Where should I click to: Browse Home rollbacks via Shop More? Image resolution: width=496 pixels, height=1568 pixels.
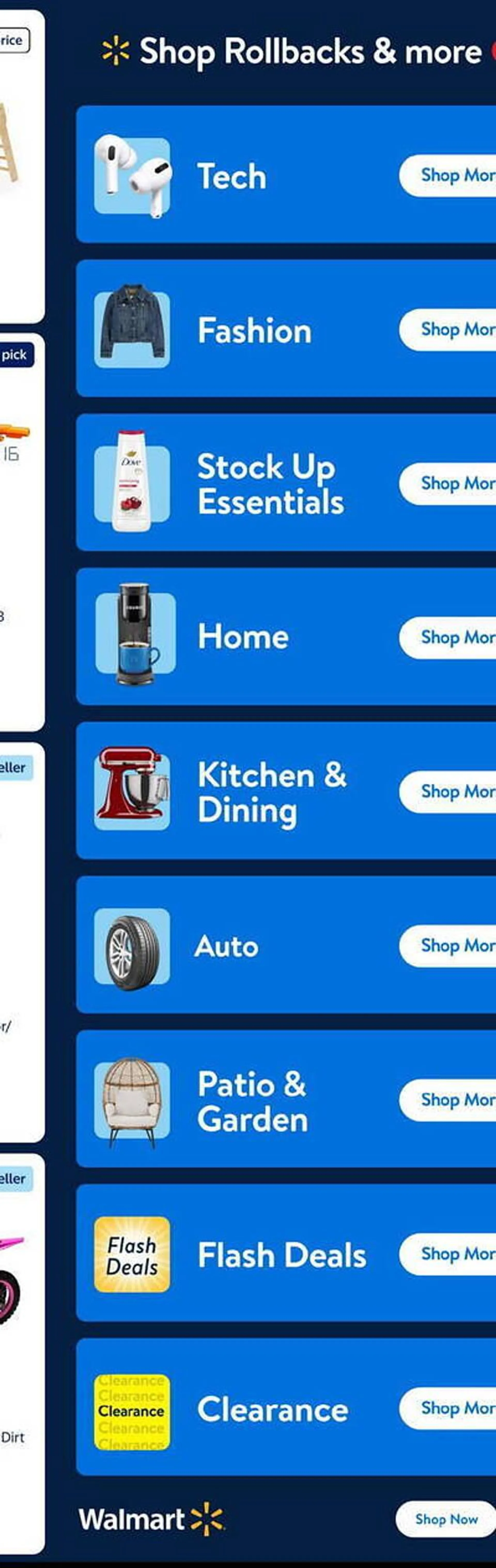(453, 637)
